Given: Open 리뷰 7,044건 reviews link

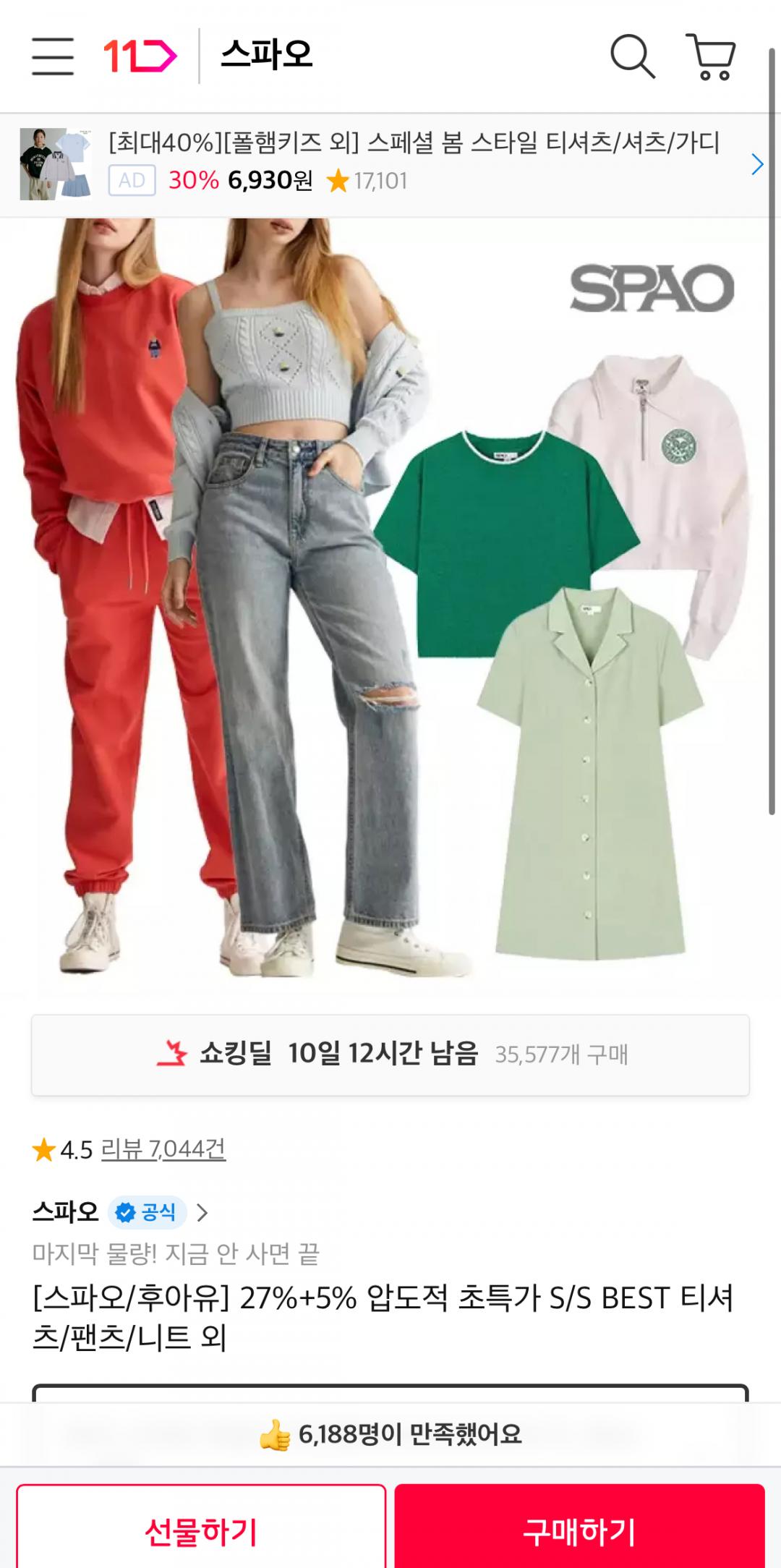Looking at the screenshot, I should point(163,1149).
